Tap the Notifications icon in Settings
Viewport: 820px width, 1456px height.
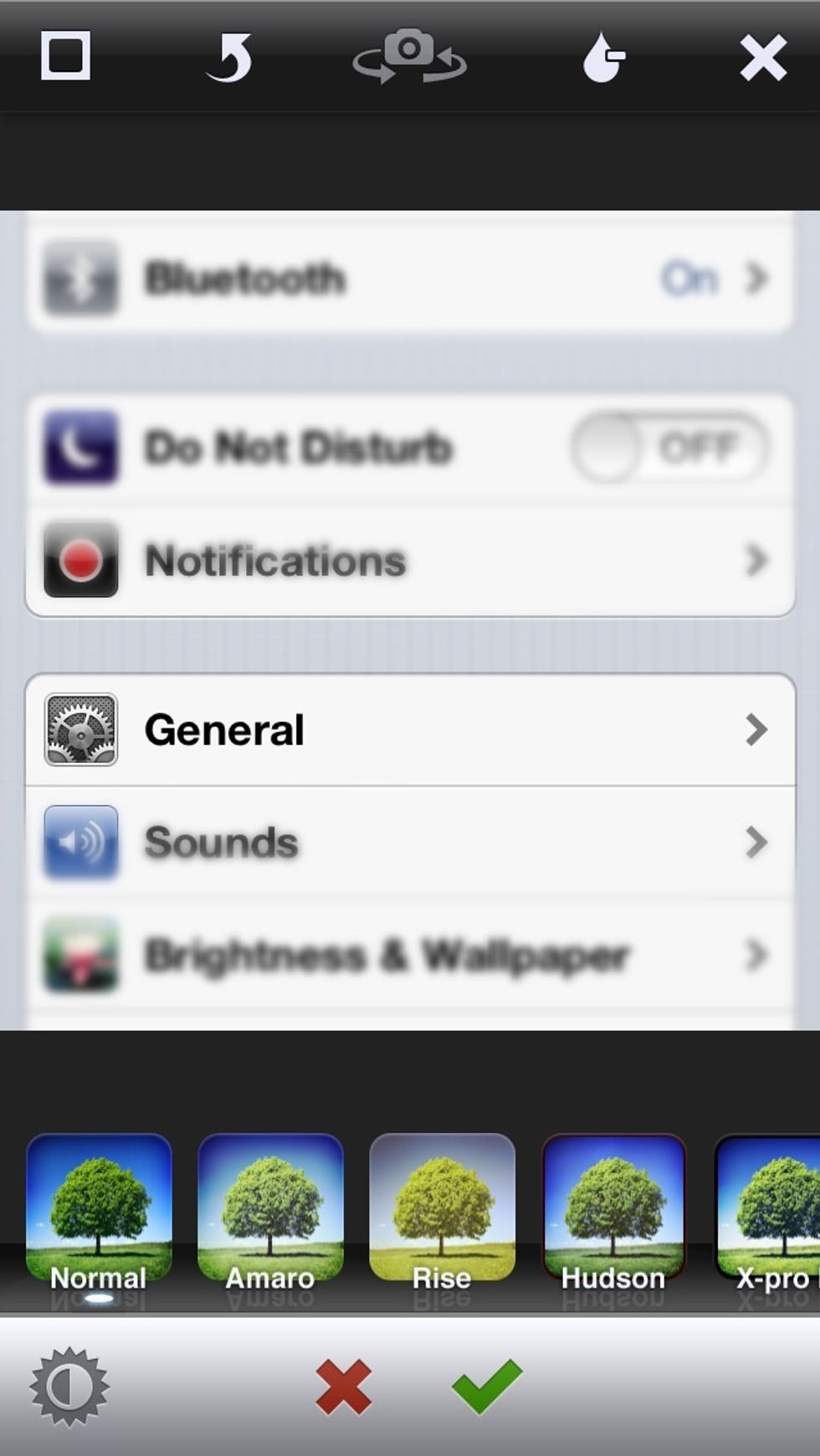pos(78,560)
